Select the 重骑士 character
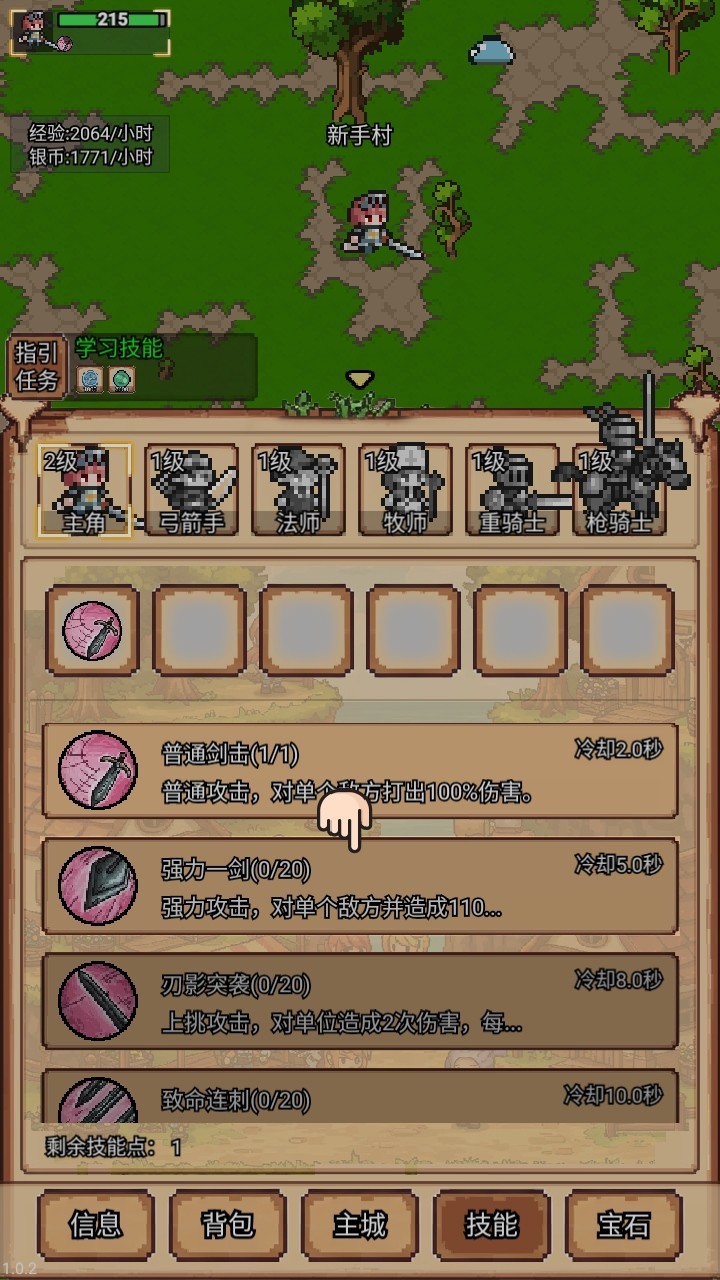Viewport: 720px width, 1280px height. coord(512,491)
